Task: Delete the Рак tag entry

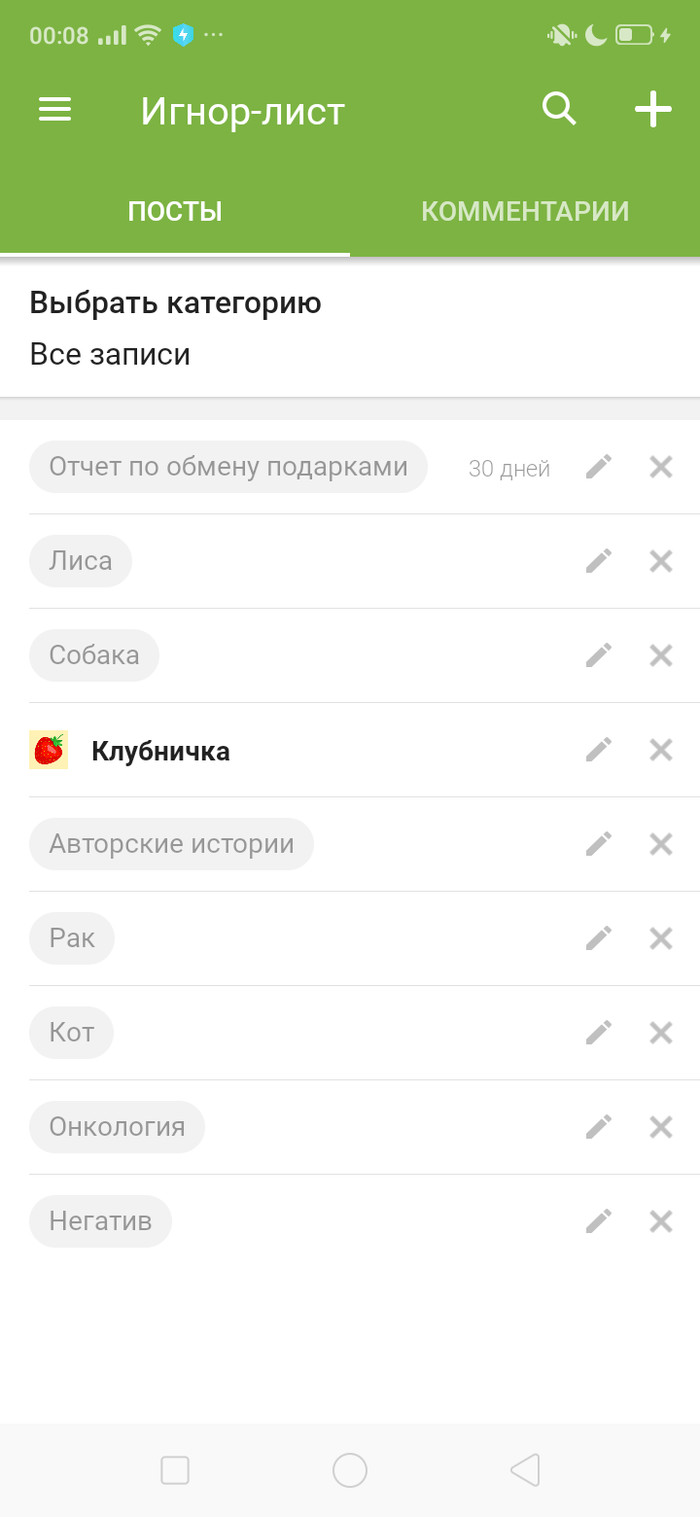Action: click(661, 938)
